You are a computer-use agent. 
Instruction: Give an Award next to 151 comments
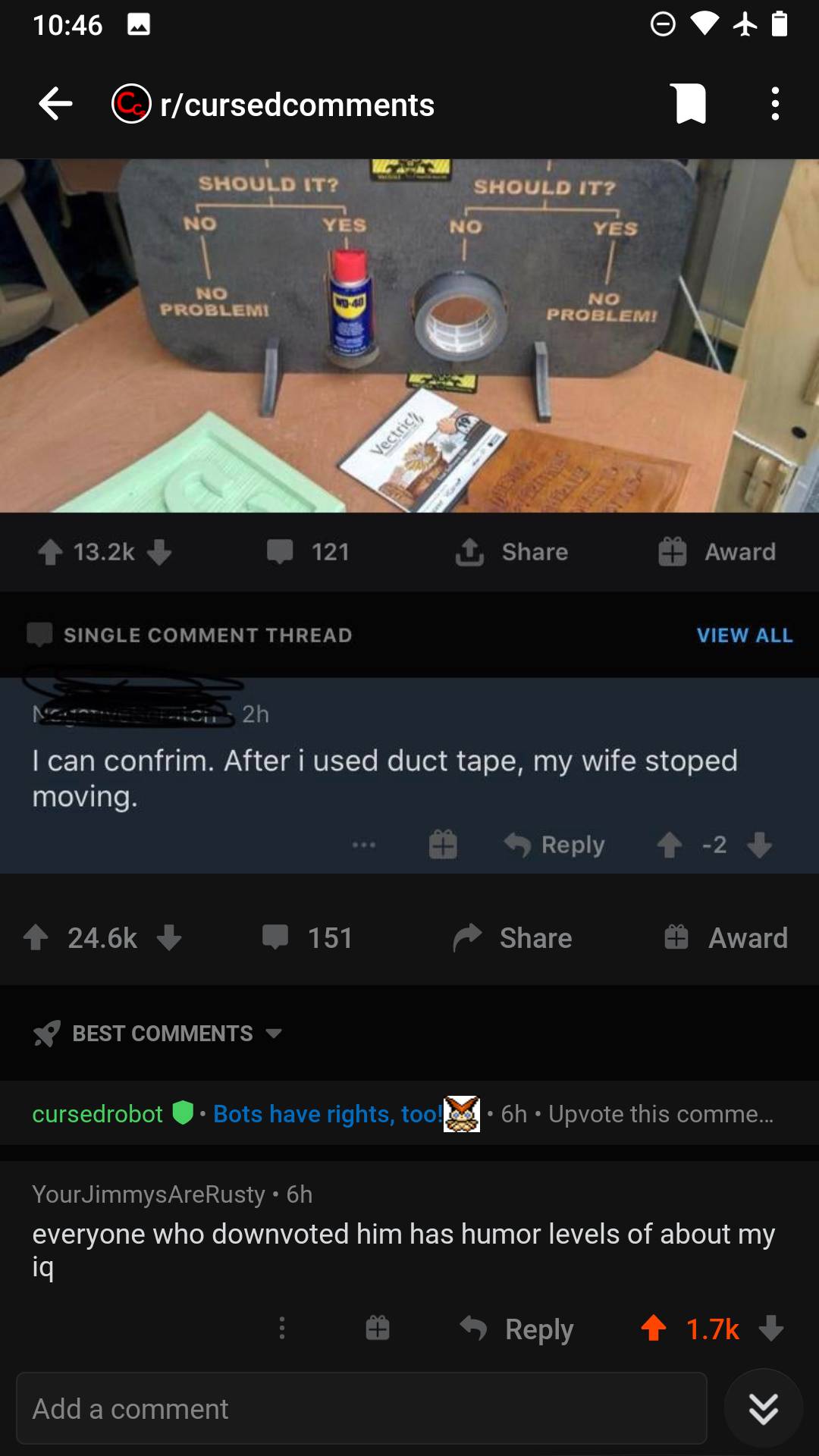coord(726,937)
